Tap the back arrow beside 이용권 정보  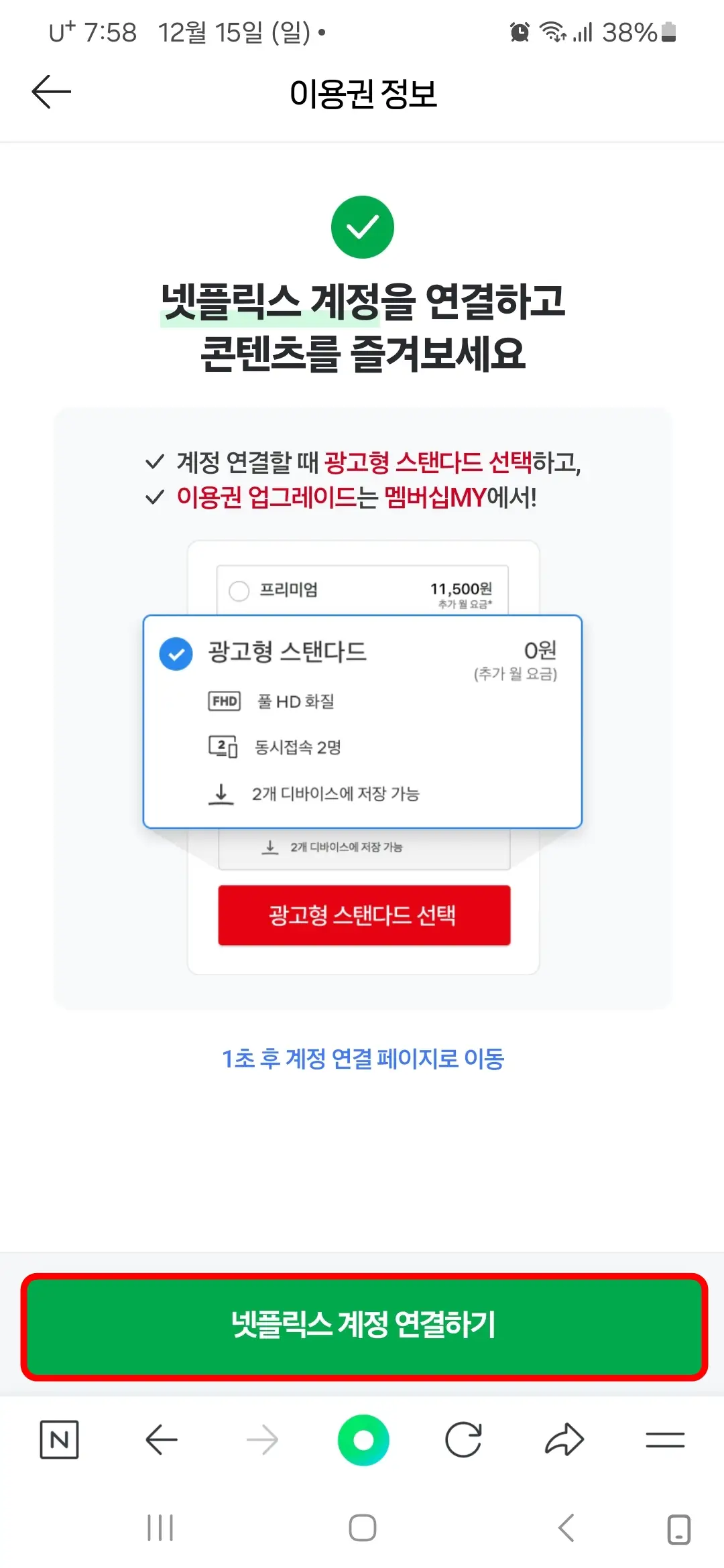coord(51,90)
